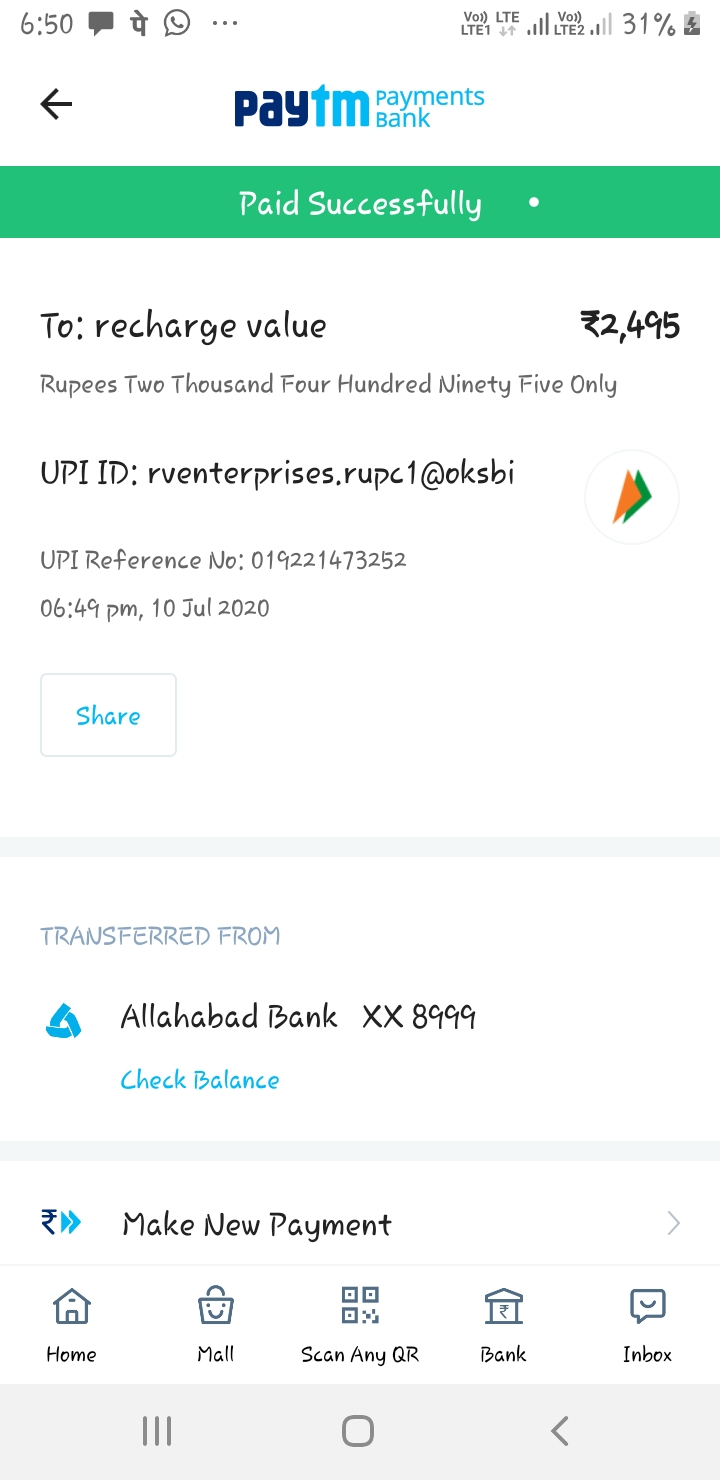Open recent apps from navigation bar
Viewport: 720px width, 1480px height.
click(157, 1431)
